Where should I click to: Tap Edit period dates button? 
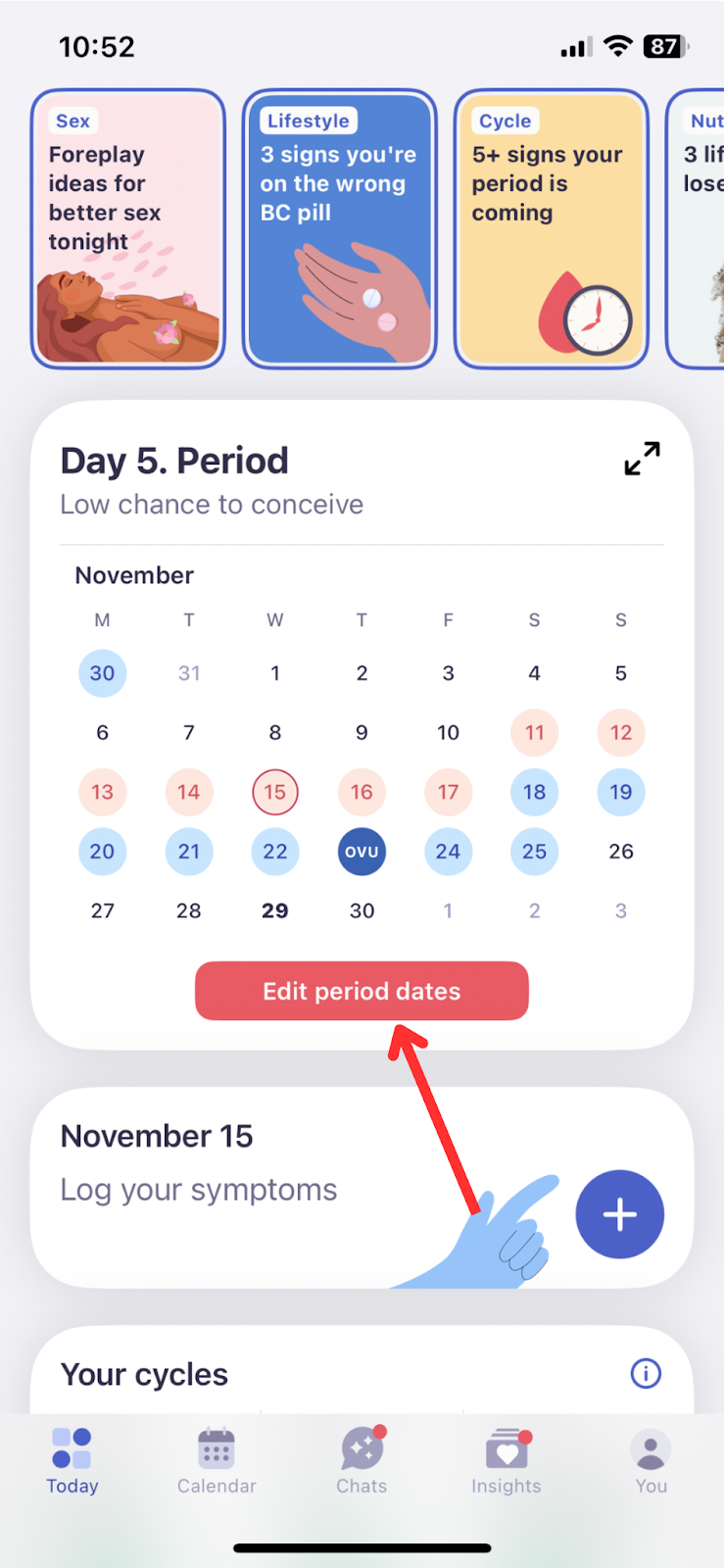pos(362,991)
